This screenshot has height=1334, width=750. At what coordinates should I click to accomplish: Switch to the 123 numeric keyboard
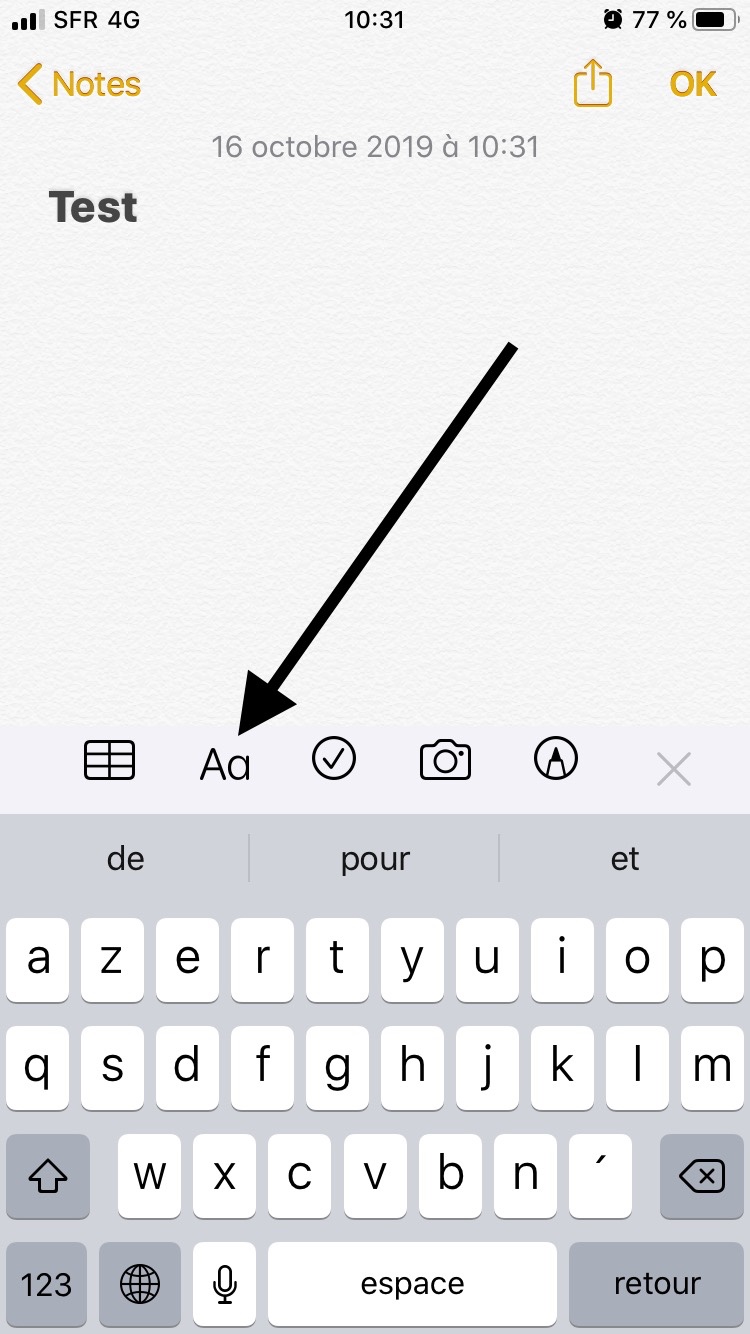[46, 1284]
